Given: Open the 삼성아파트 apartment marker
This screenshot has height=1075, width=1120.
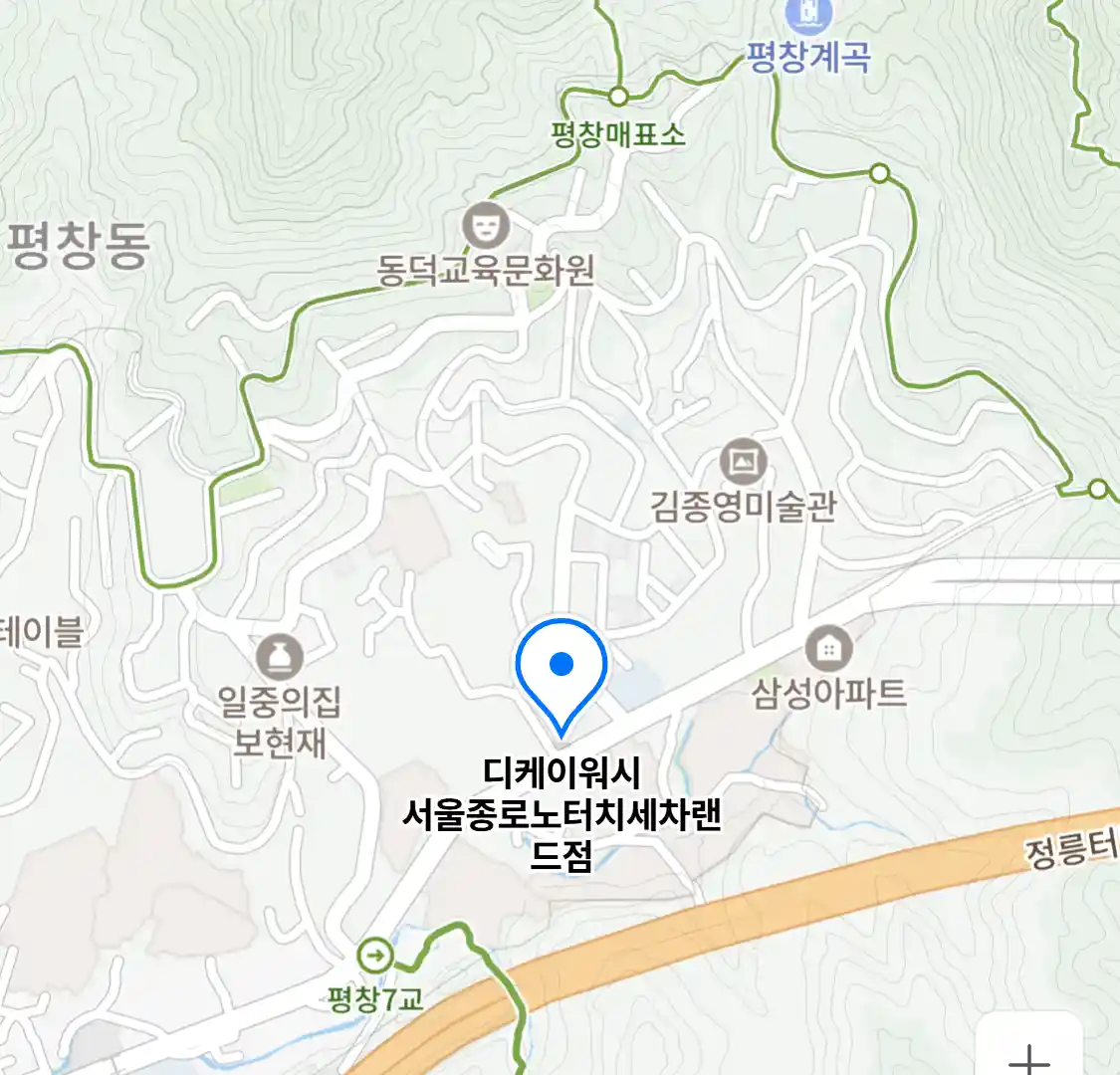Looking at the screenshot, I should click(827, 649).
